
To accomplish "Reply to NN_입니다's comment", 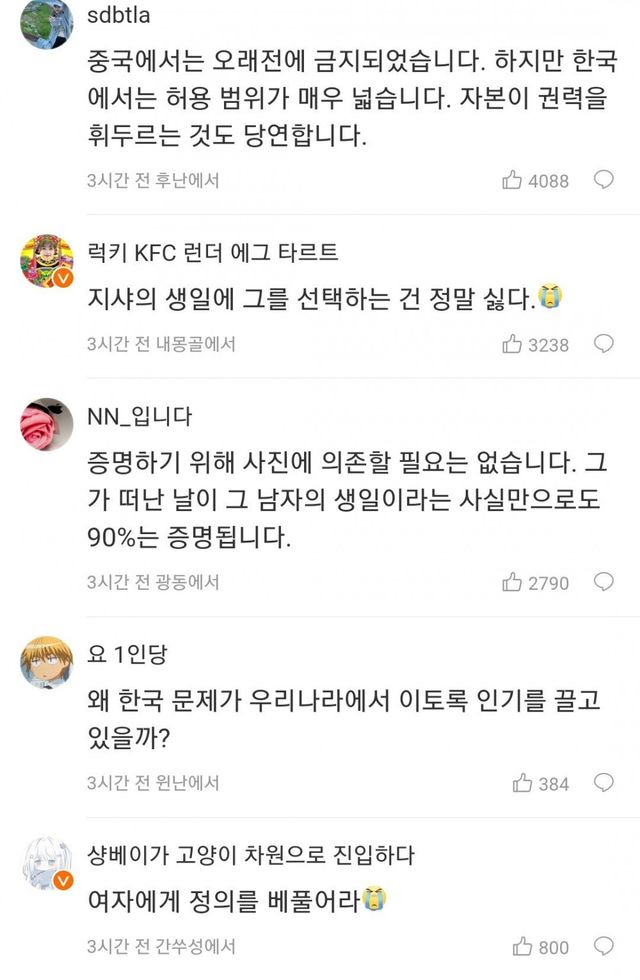I will point(603,580).
